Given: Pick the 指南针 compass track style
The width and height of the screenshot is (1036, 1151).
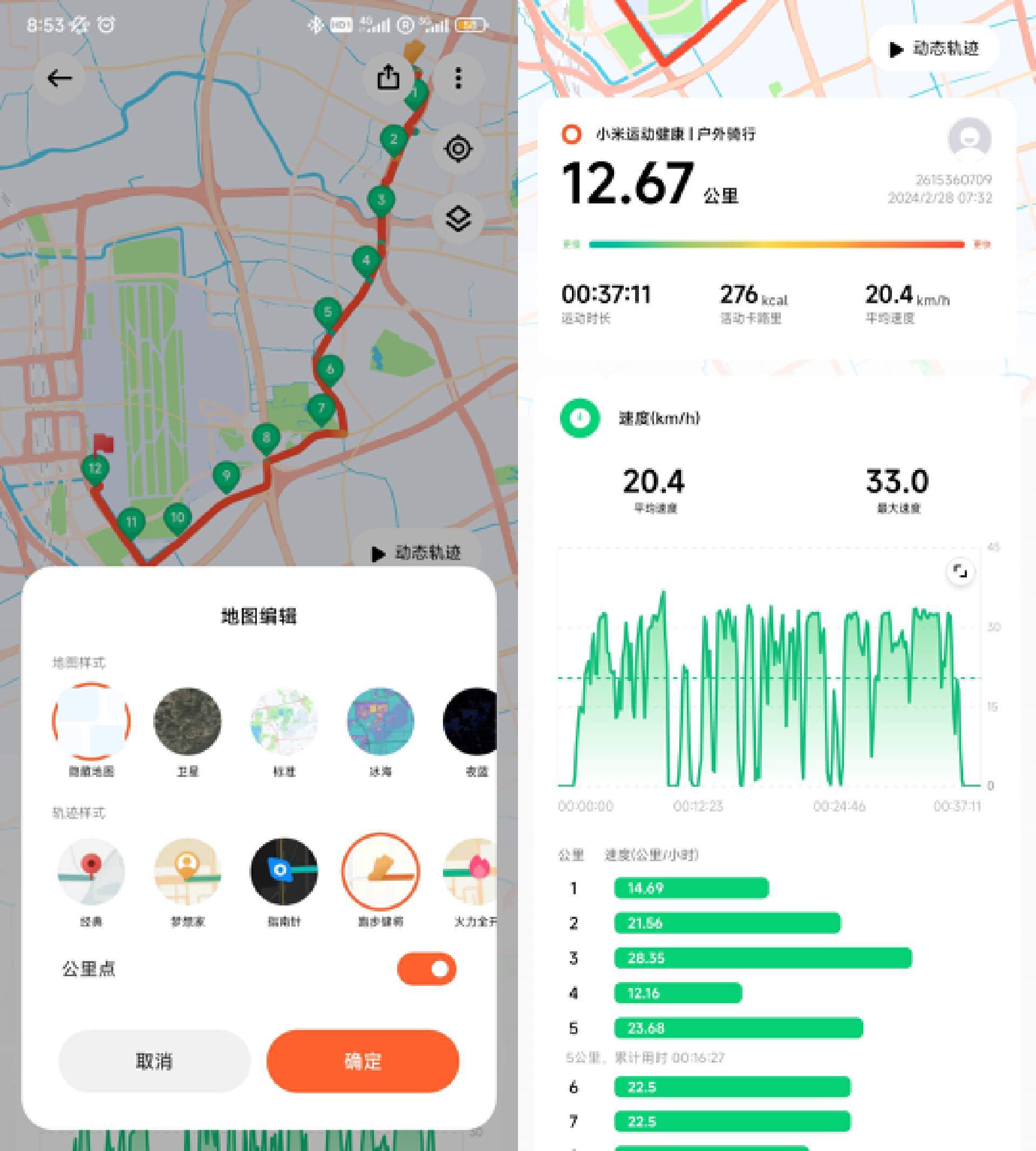Looking at the screenshot, I should 283,871.
